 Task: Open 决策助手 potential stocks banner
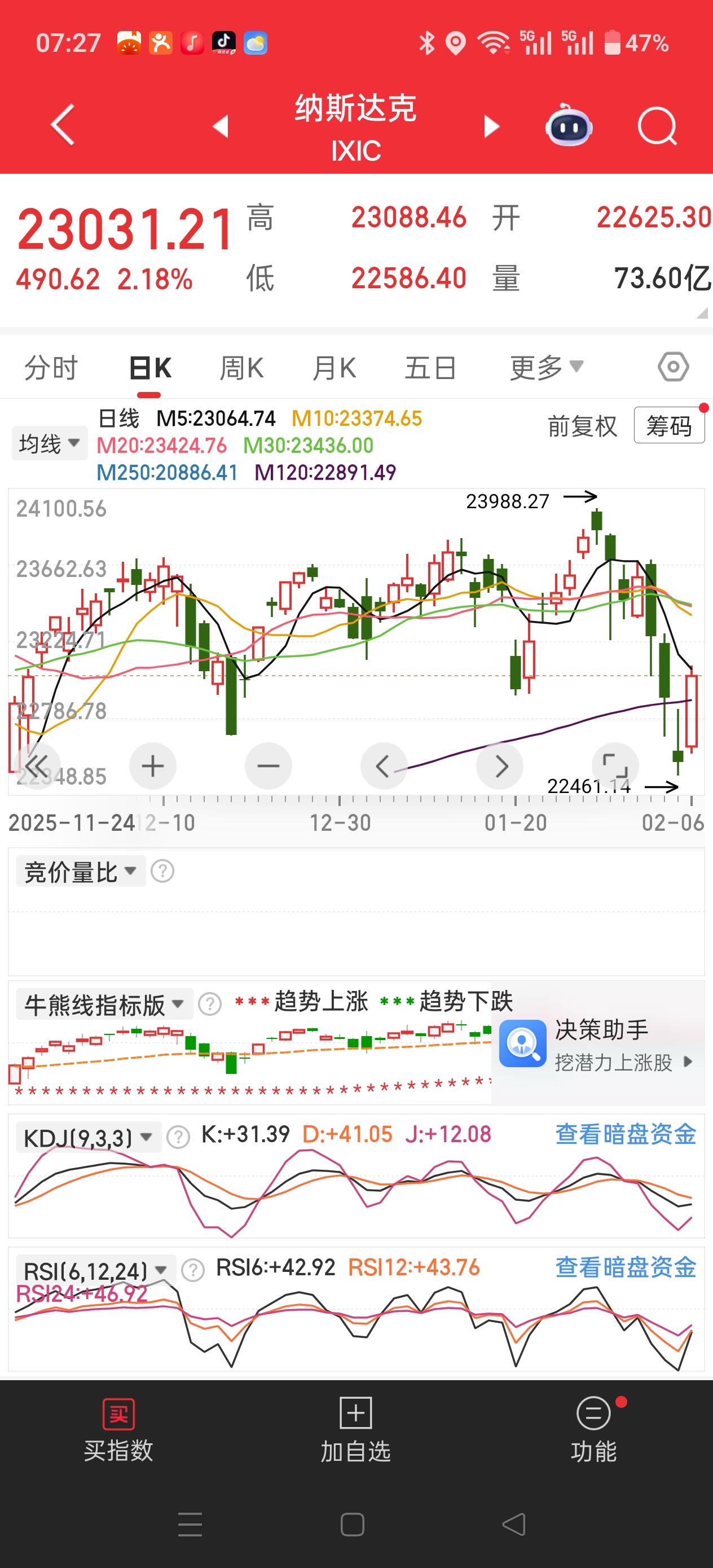597,1044
